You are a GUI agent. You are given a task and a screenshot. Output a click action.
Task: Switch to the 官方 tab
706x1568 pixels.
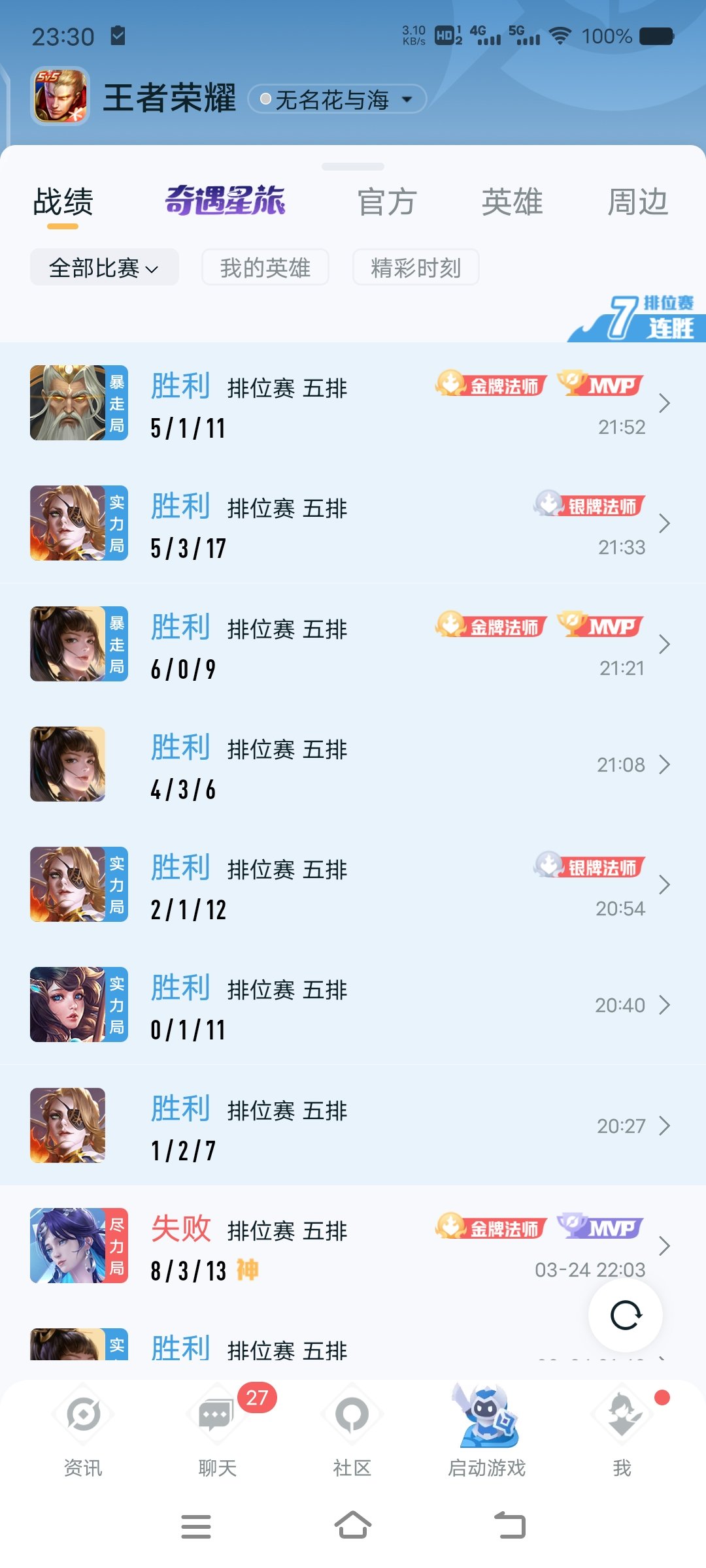click(387, 202)
